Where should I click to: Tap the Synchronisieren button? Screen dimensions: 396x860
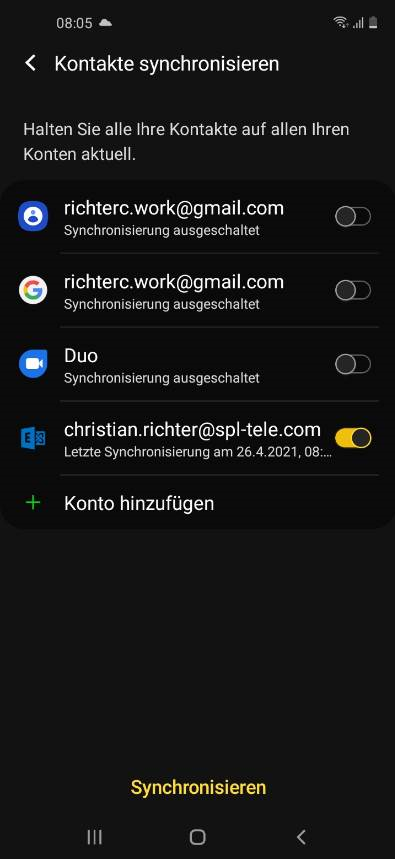point(198,788)
